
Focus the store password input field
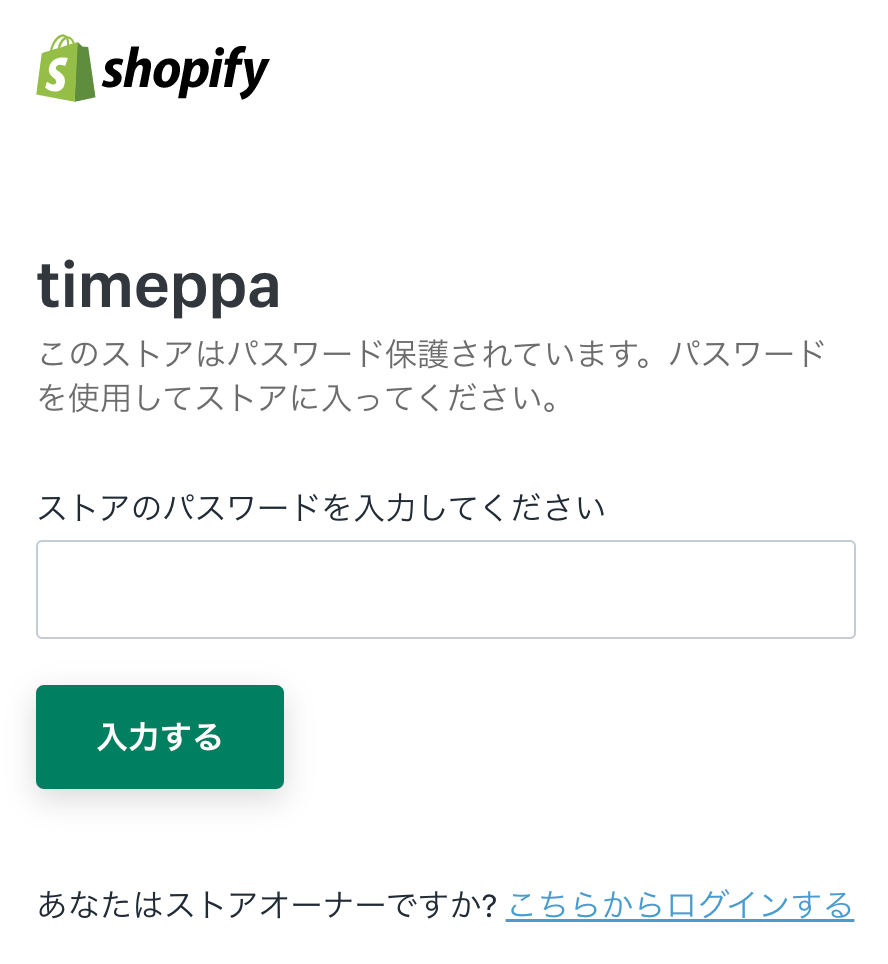445,589
